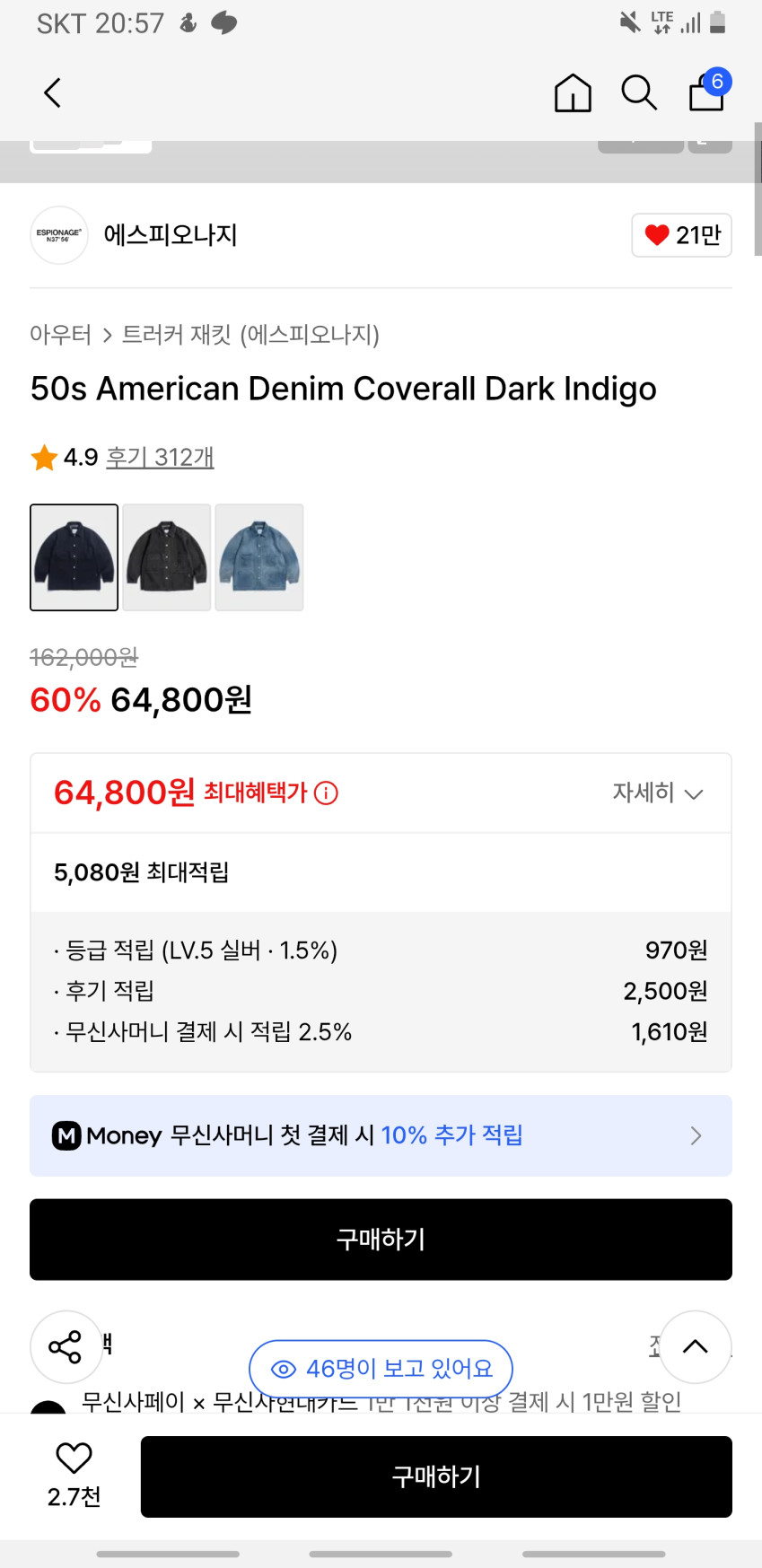Open the 트러커 재킷 category breadcrumb

coord(250,335)
